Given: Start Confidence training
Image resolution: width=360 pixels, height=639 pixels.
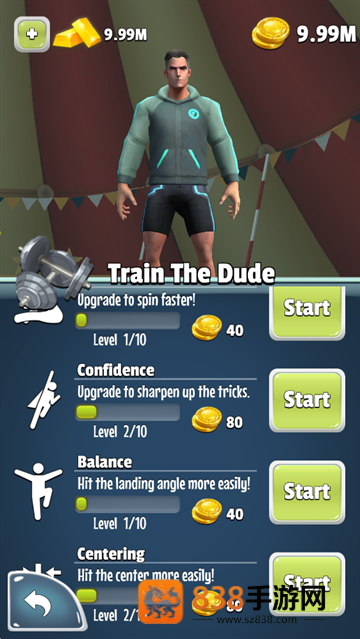Looking at the screenshot, I should click(x=307, y=400).
